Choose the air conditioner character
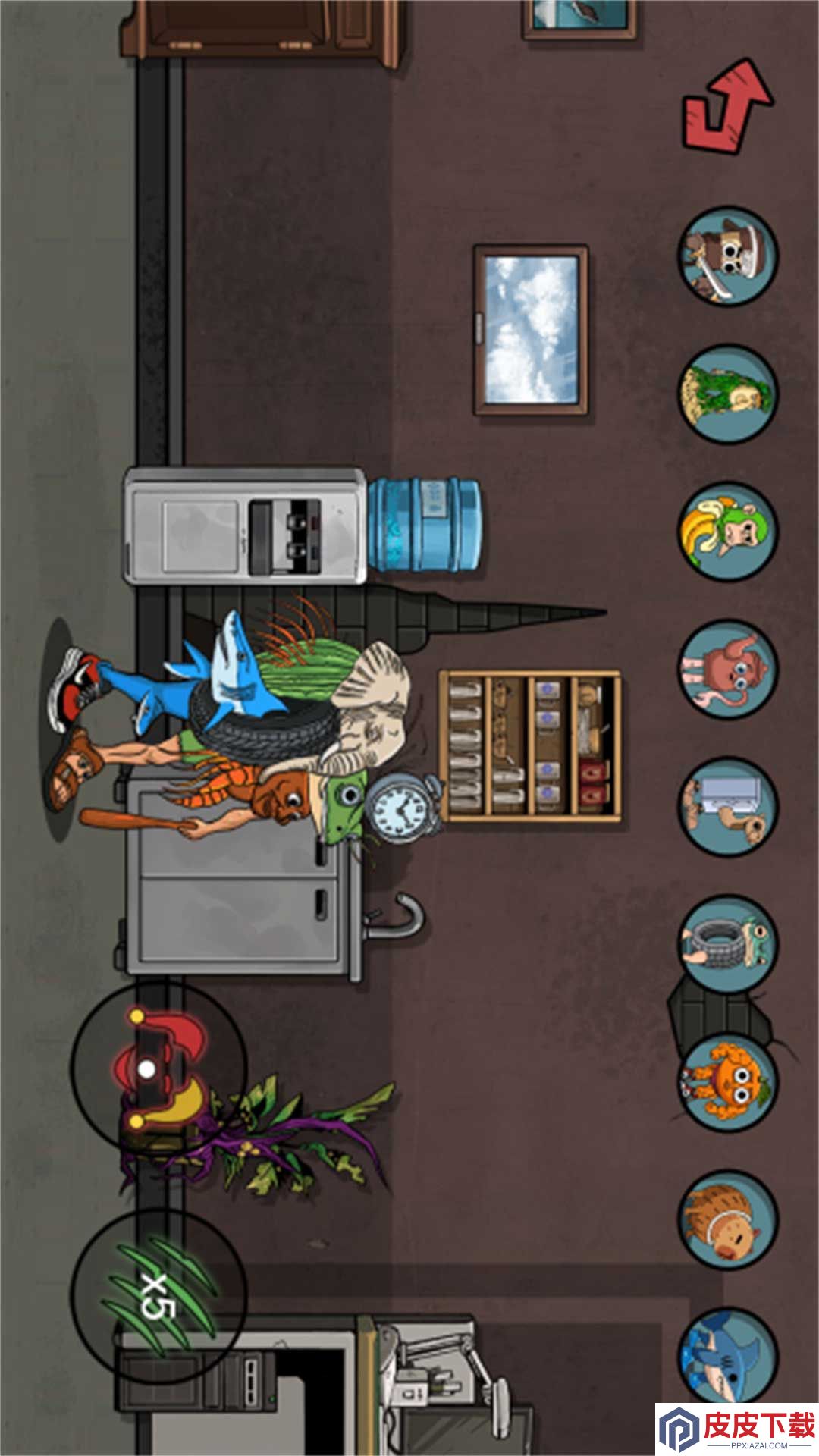Viewport: 819px width, 1456px height. tap(728, 807)
